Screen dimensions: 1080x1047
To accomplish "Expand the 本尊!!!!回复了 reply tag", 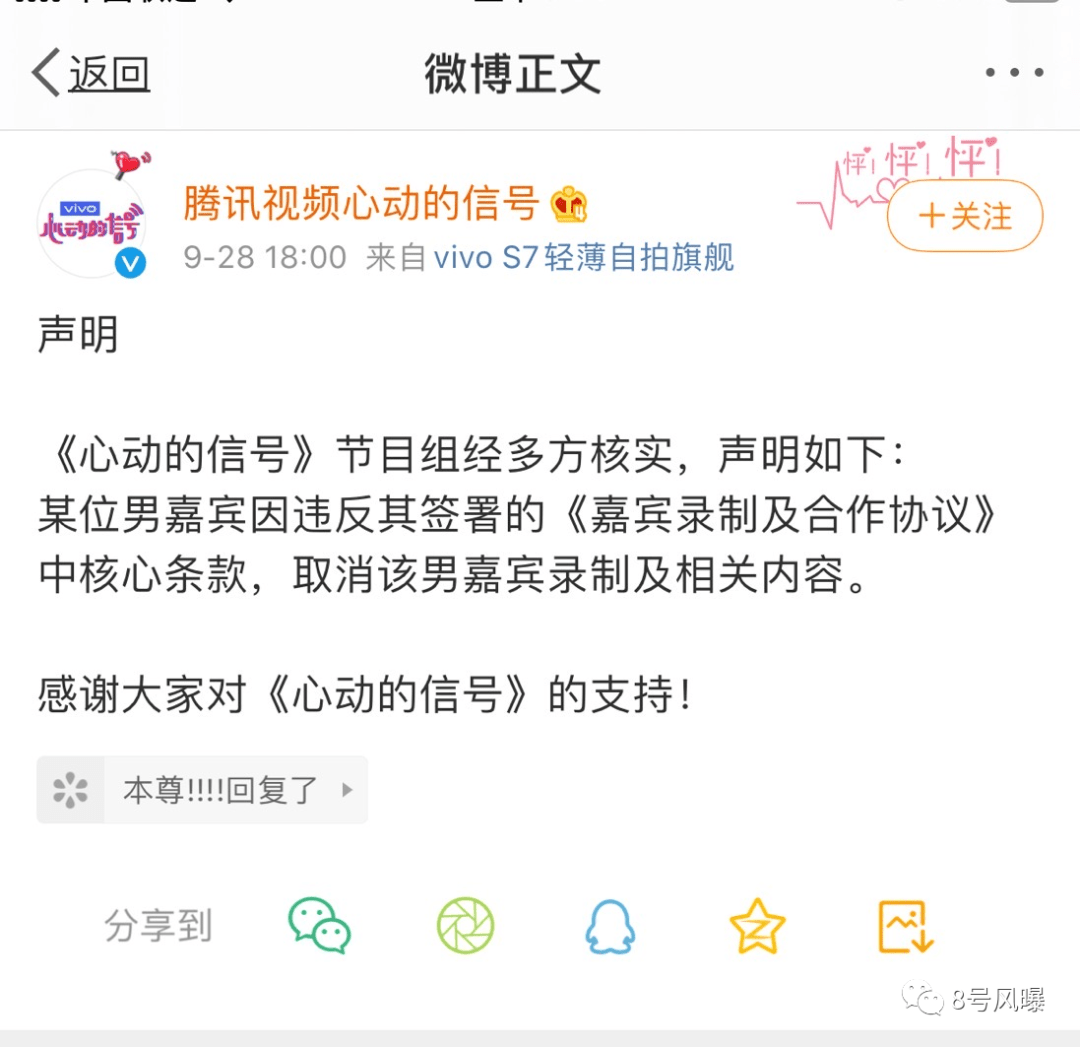I will coord(203,790).
